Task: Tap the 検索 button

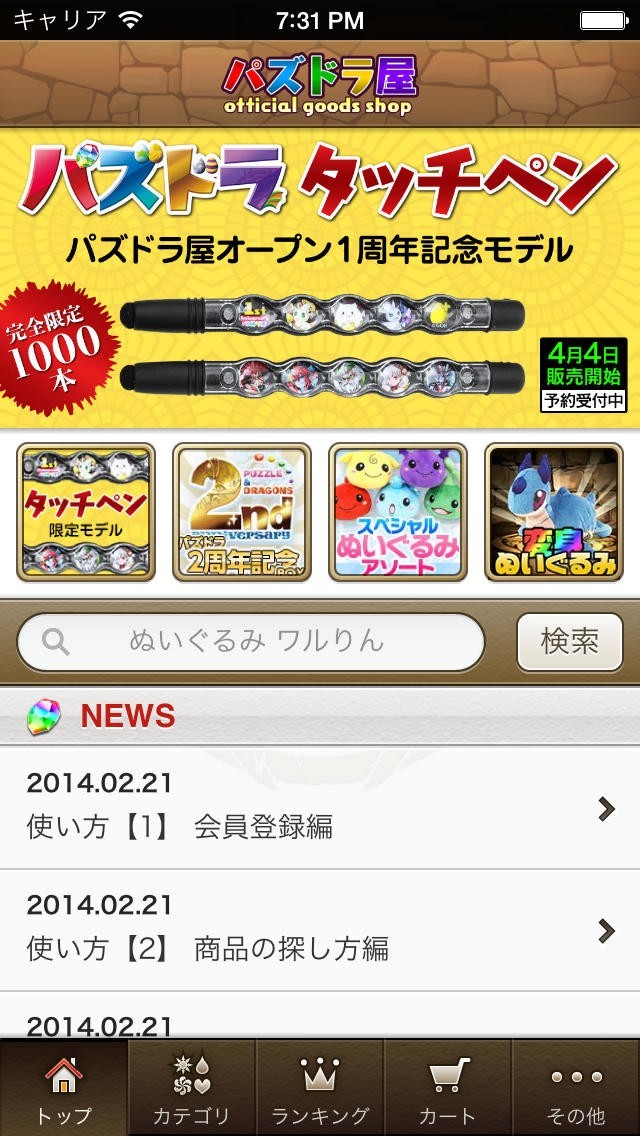Action: (569, 642)
